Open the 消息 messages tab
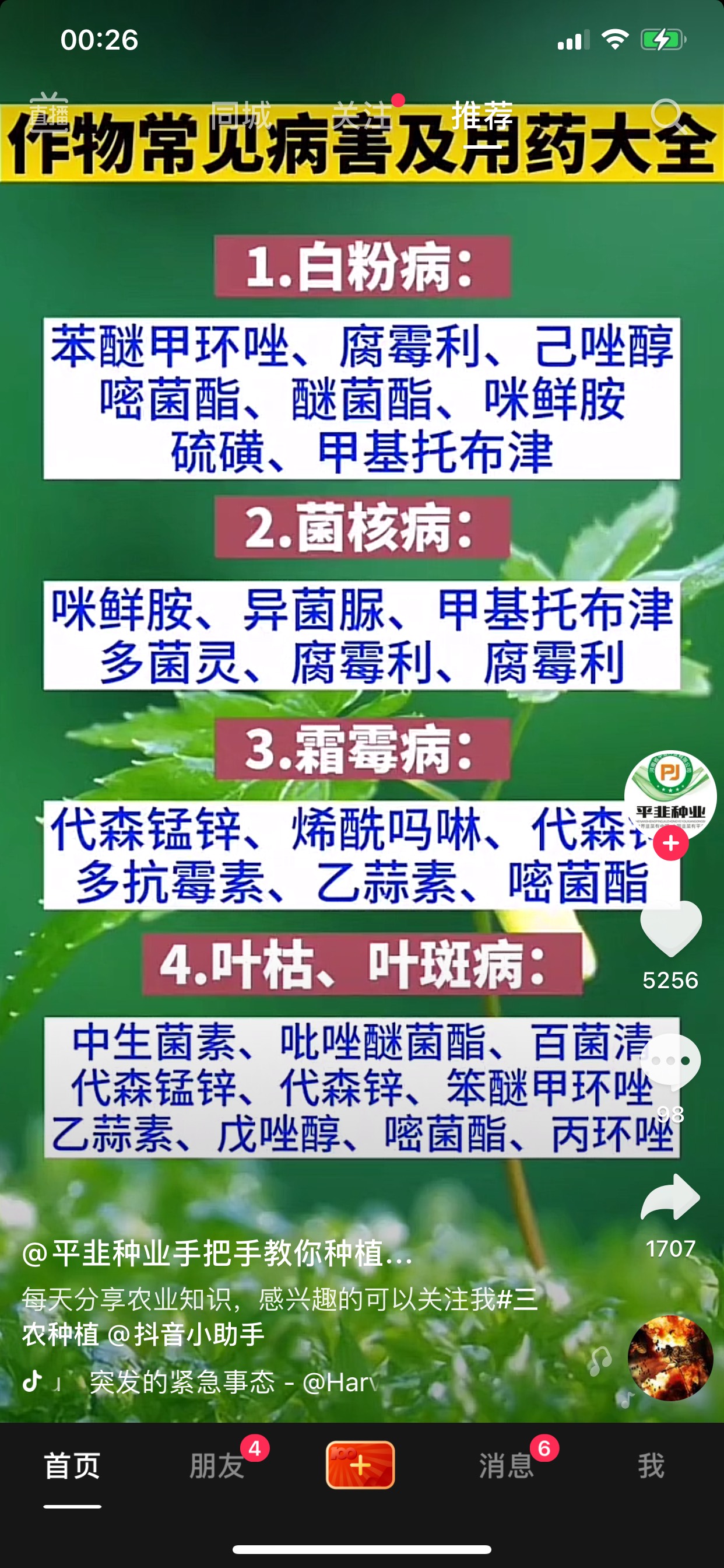Viewport: 724px width, 1568px height. pyautogui.click(x=506, y=1466)
